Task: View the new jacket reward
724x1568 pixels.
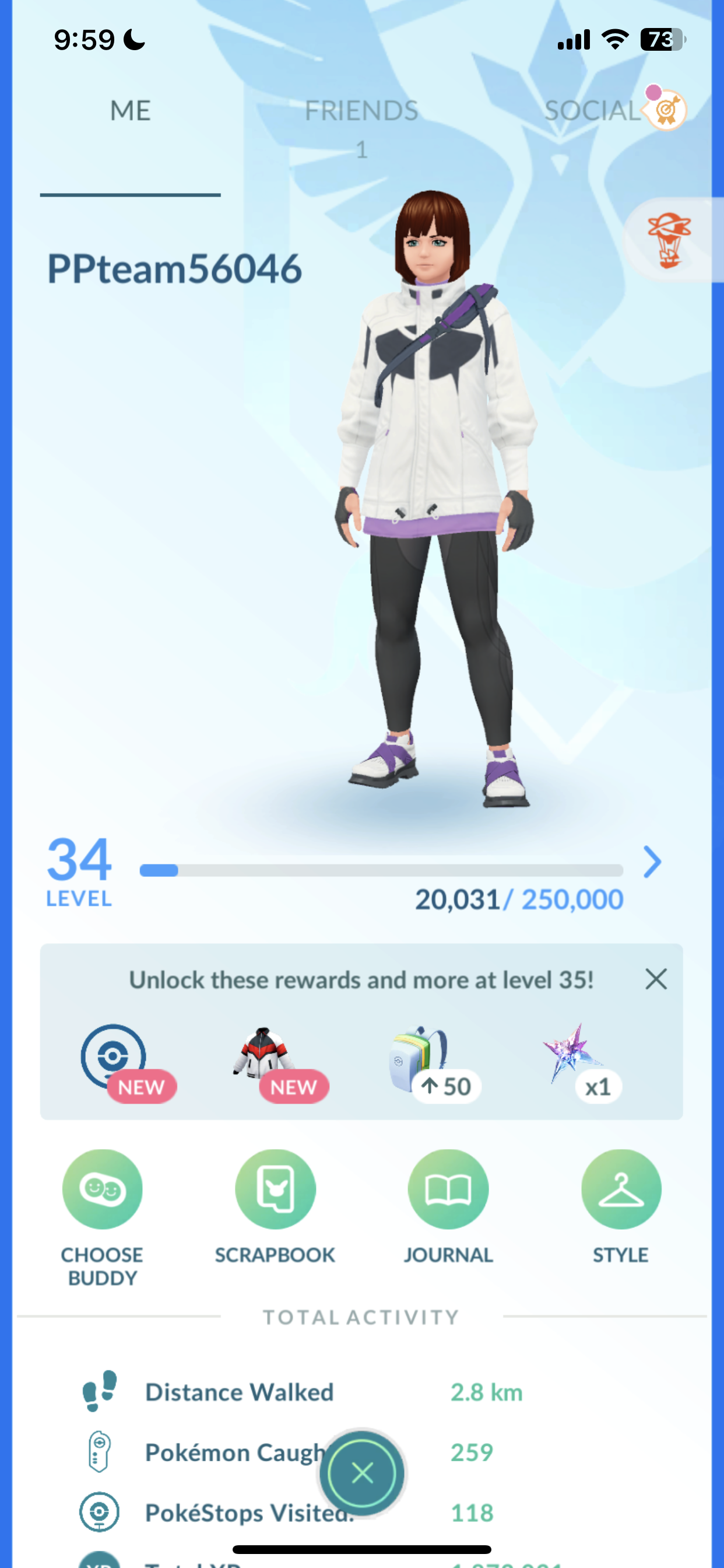Action: [264, 1053]
